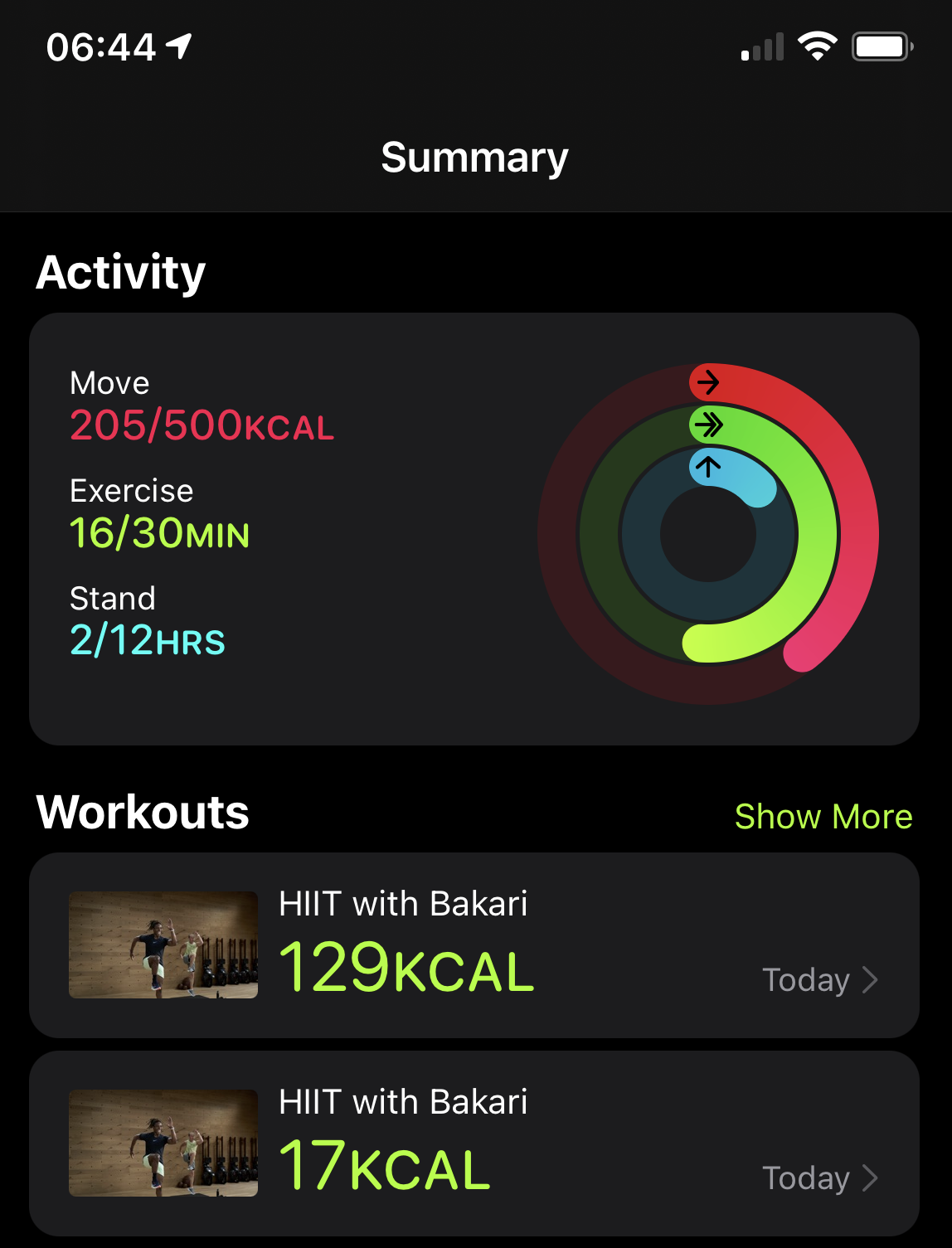This screenshot has height=1248, width=952.
Task: Open the Activity rings card
Action: [x=474, y=529]
